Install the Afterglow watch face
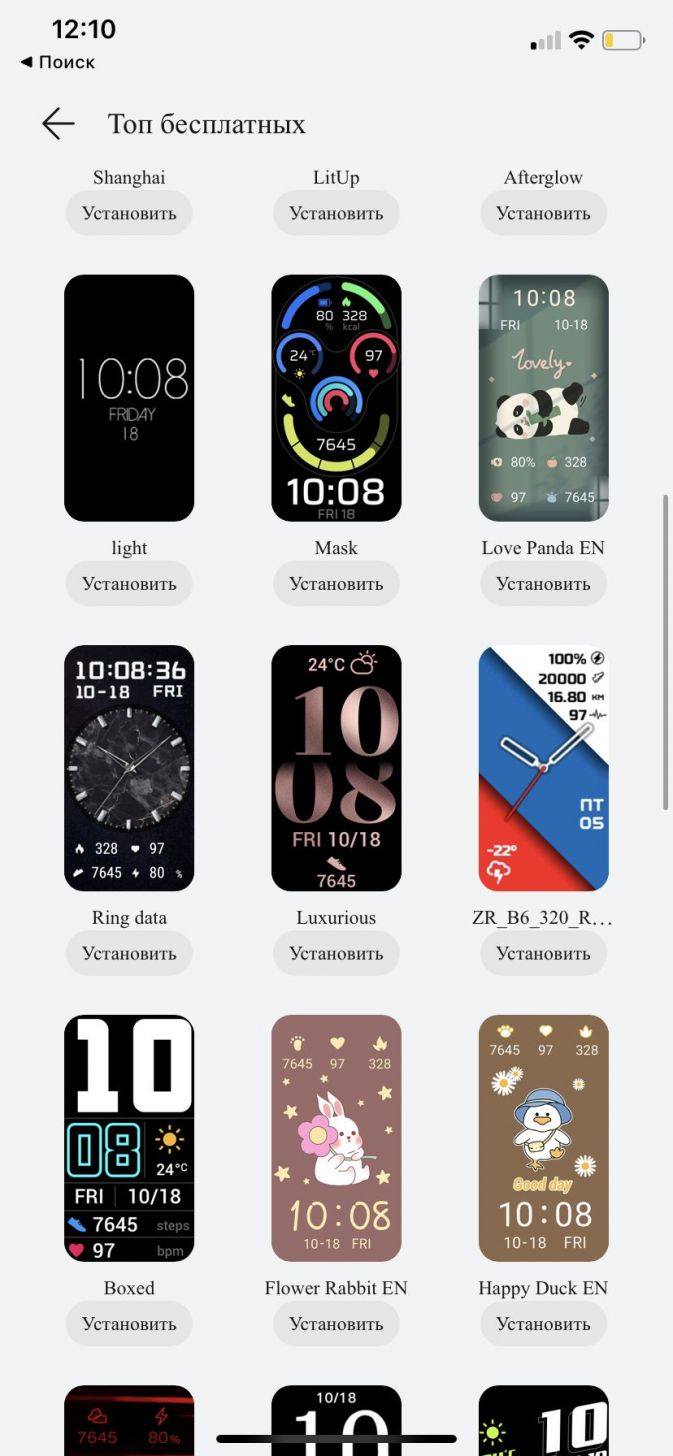The width and height of the screenshot is (673, 1456). pos(543,213)
